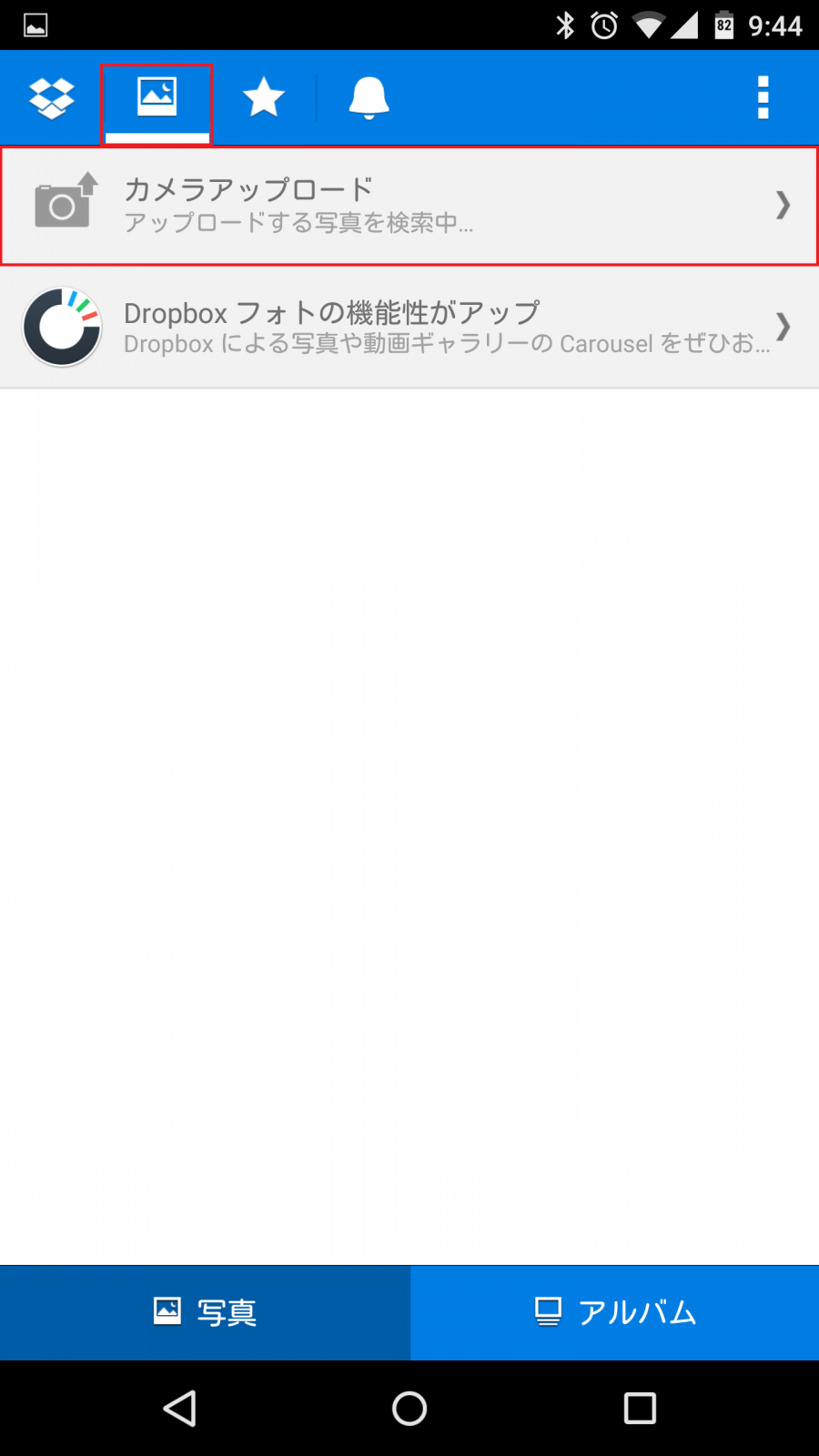Tap the アップロードする写真を検索中 status text
The width and height of the screenshot is (819, 1456).
299,225
